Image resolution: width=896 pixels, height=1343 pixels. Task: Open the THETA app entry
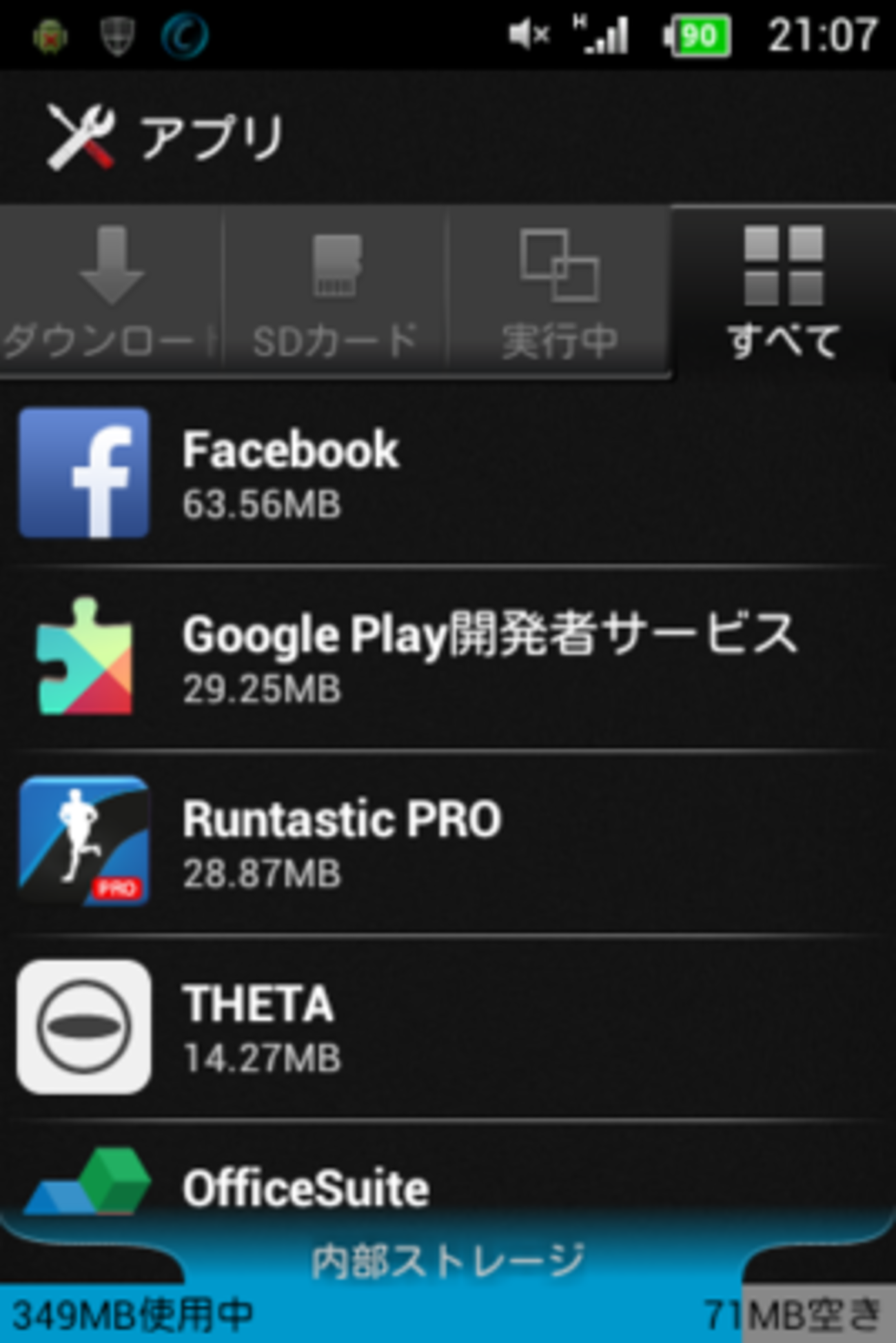[x=448, y=1028]
